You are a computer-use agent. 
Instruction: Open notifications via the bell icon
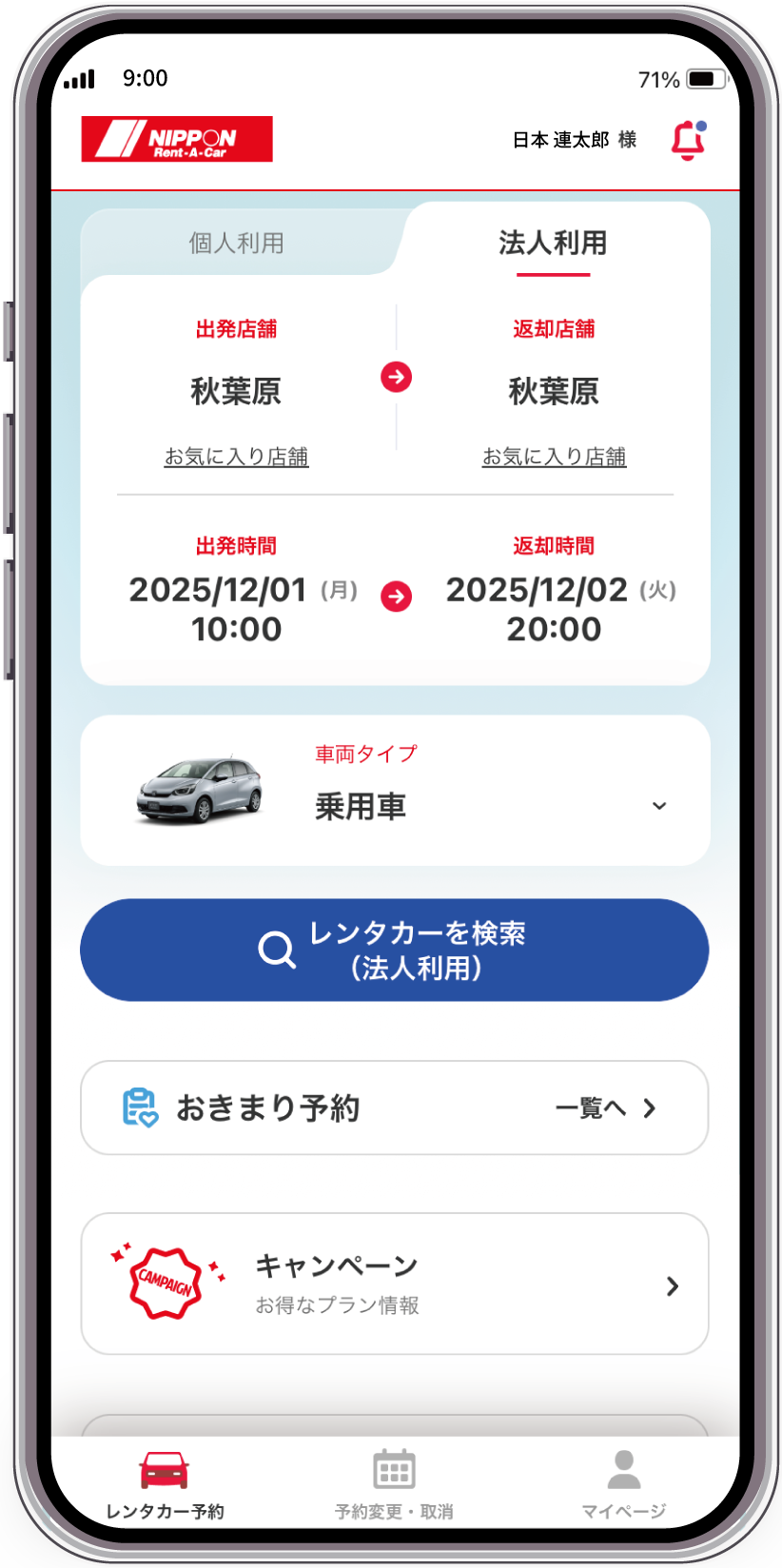pos(687,139)
